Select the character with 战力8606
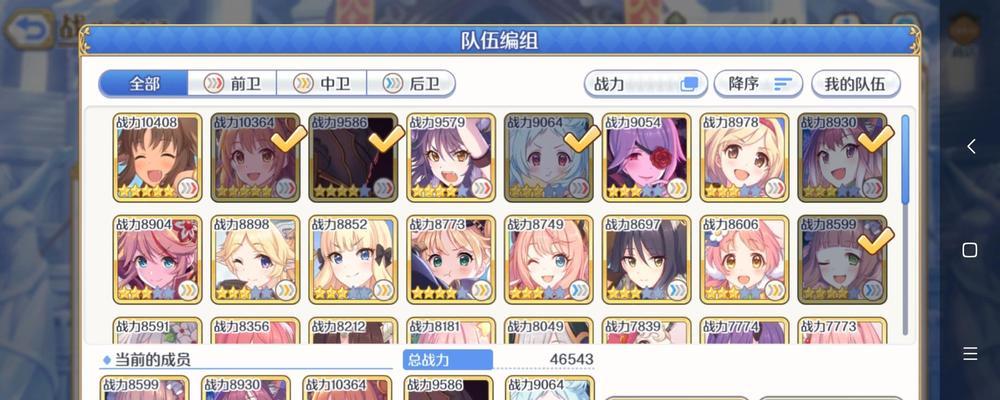 (745, 260)
